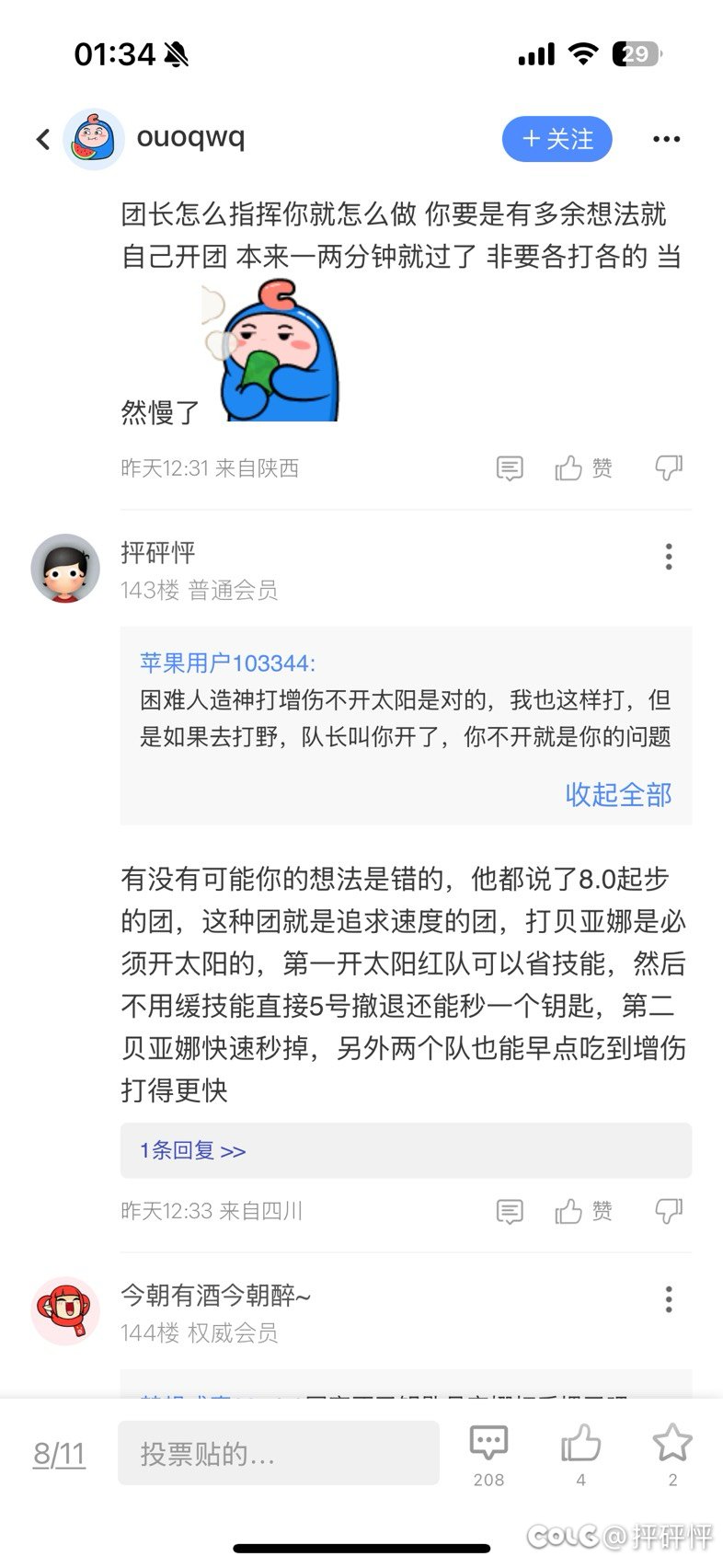This screenshot has width=723, height=1568.
Task: View the 1条回复 replies
Action: pos(192,1150)
